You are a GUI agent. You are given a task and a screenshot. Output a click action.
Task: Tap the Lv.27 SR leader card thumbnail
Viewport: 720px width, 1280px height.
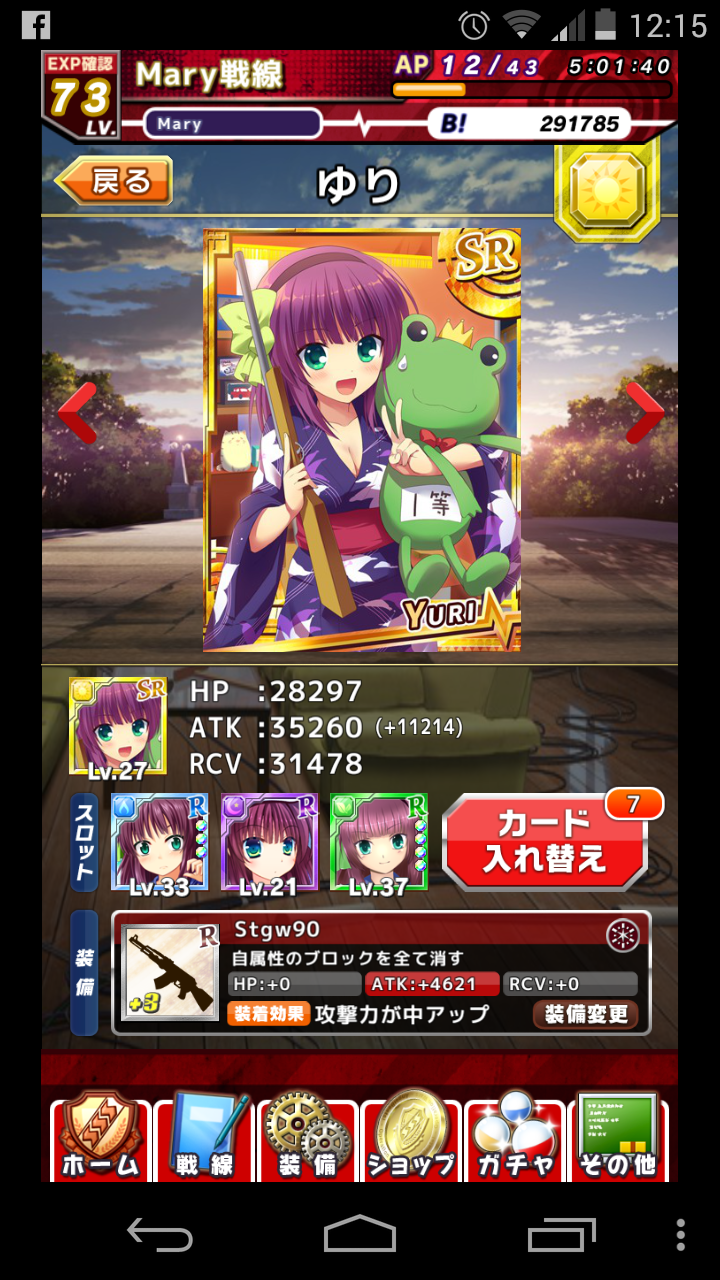(x=118, y=727)
